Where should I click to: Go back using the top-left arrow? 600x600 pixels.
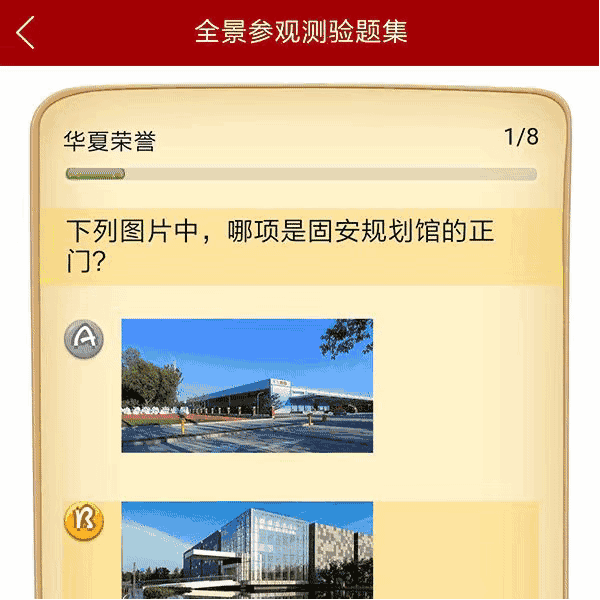26,32
